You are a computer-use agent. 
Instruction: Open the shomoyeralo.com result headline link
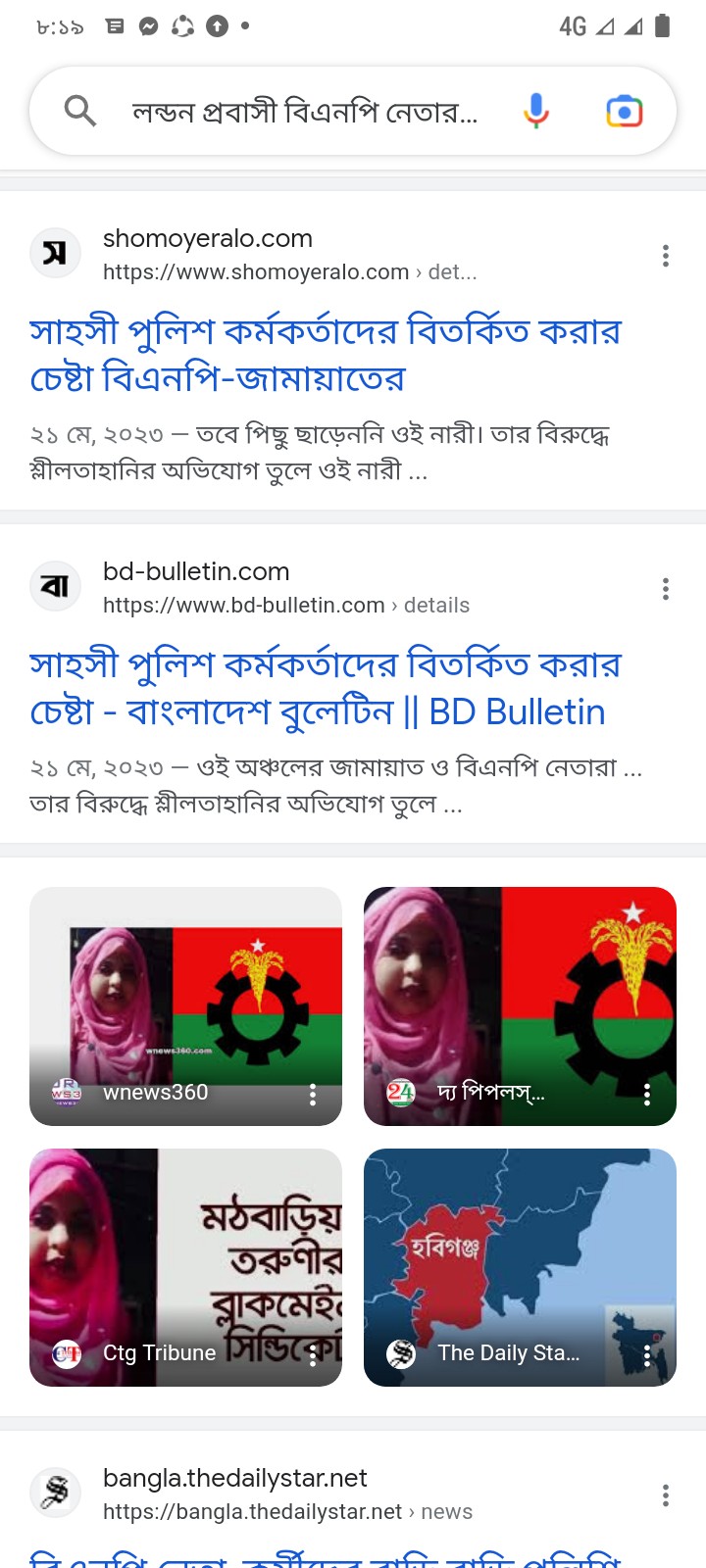point(325,355)
